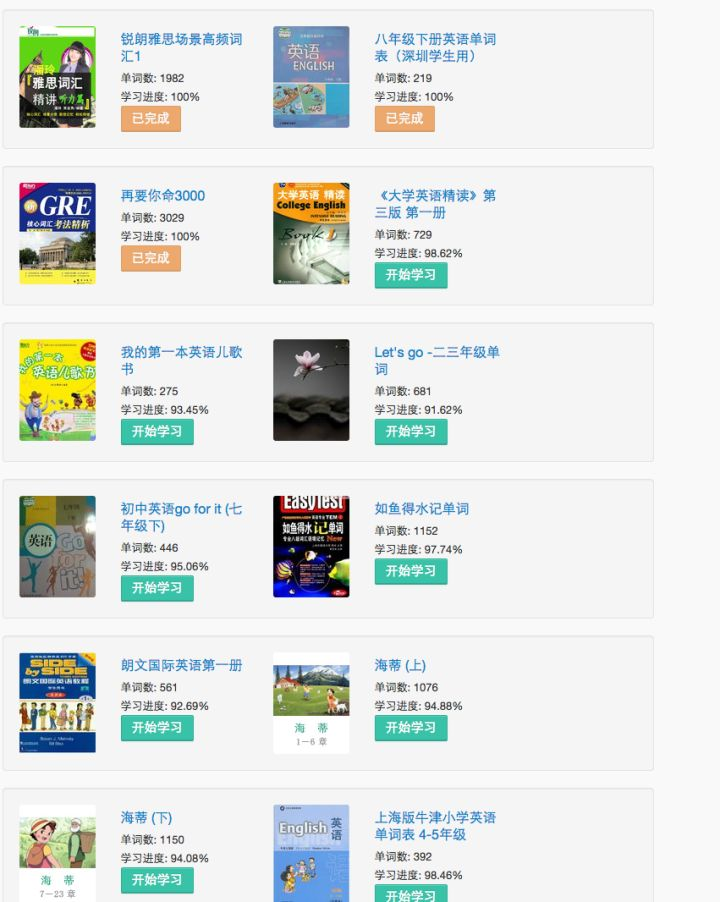
Task: Open the 海蒂 (上) title link
Action: click(x=400, y=665)
